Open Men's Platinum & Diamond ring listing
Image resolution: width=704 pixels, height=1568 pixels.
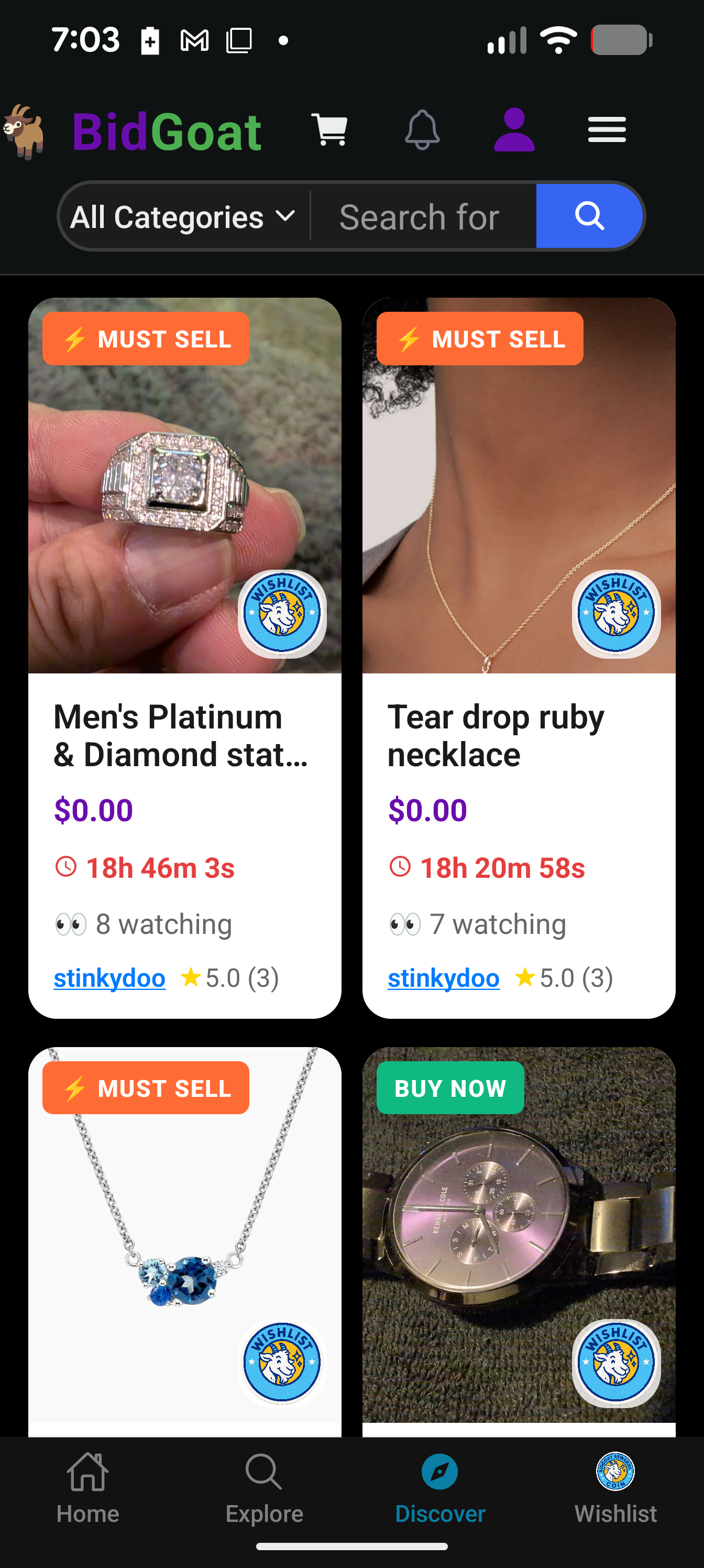[x=180, y=735]
